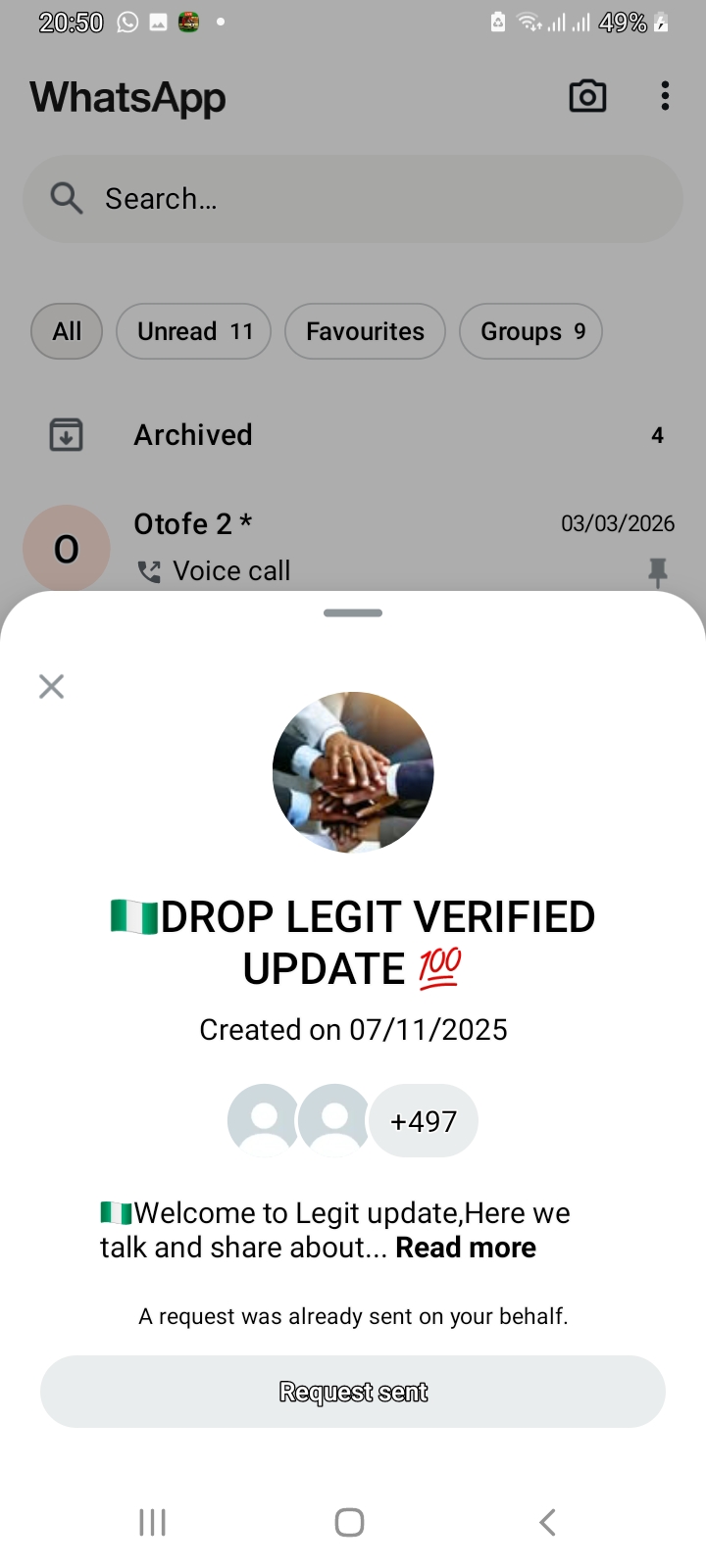706x1568 pixels.
Task: Go to the home screen
Action: pos(349,1522)
